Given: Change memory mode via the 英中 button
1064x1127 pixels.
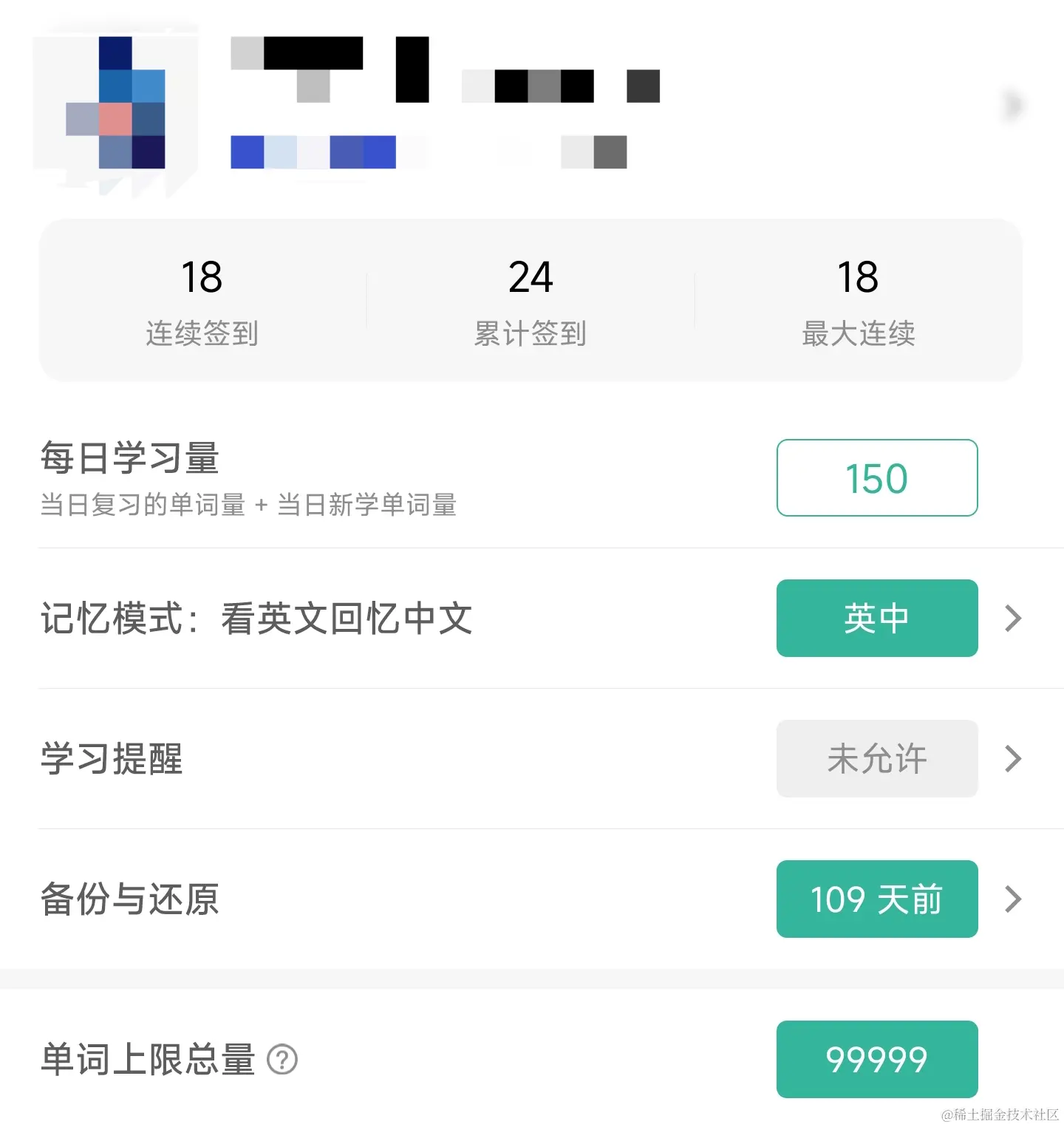Looking at the screenshot, I should tap(876, 619).
